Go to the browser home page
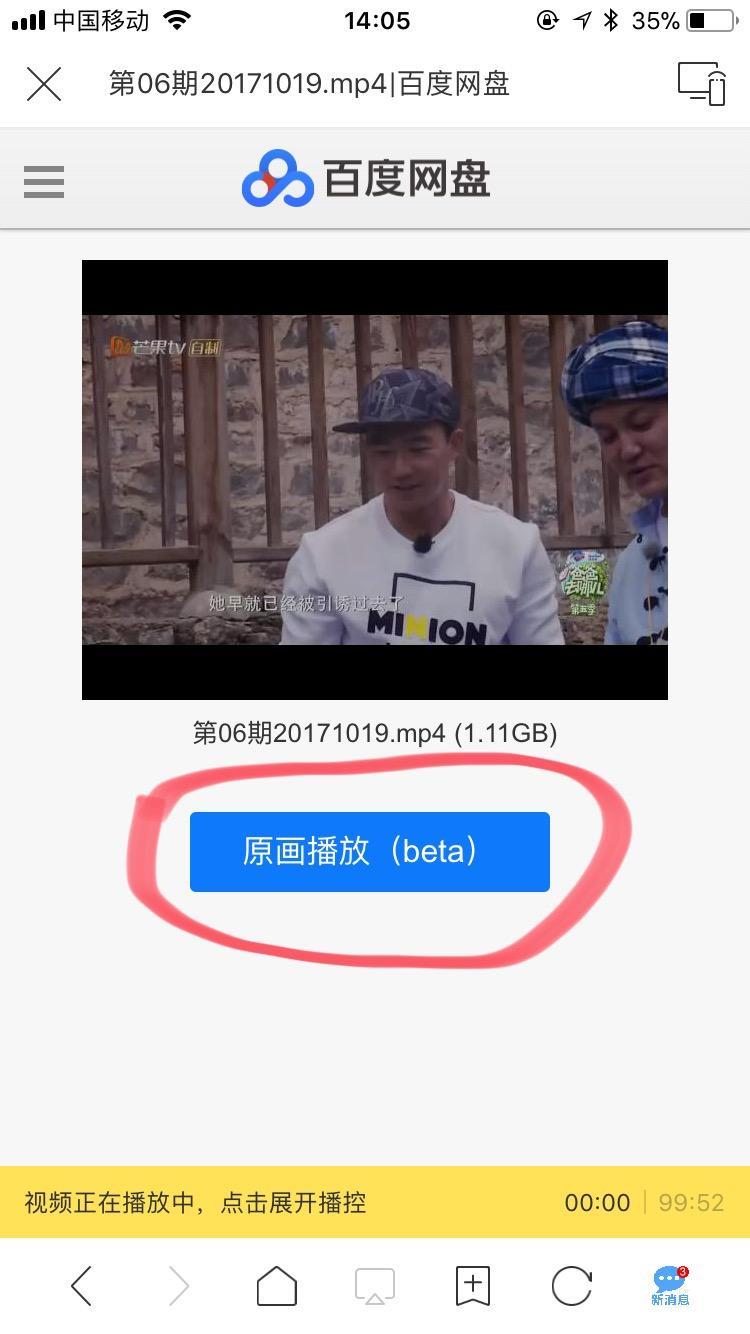This screenshot has height=1334, width=750. point(277,1285)
